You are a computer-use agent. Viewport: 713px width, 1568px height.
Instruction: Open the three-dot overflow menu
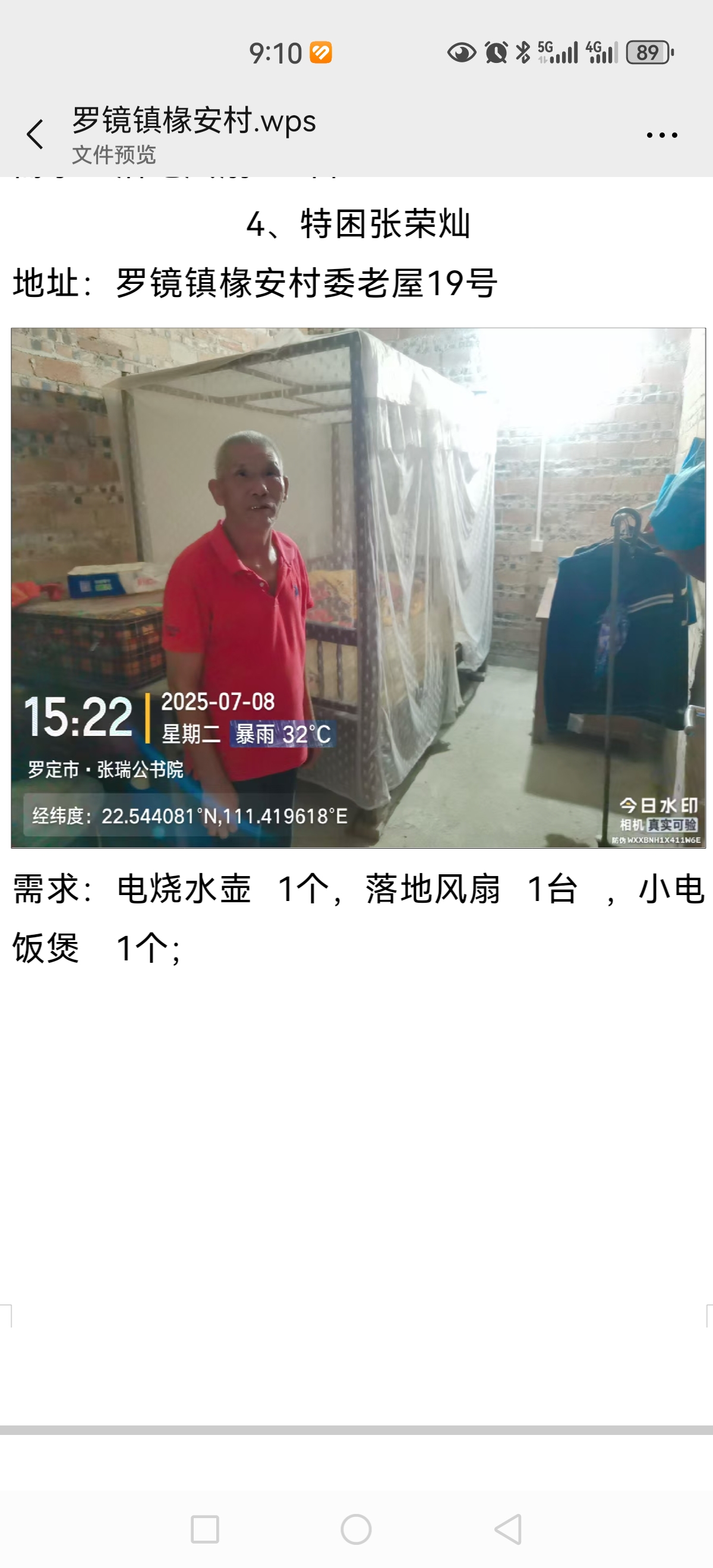(662, 135)
